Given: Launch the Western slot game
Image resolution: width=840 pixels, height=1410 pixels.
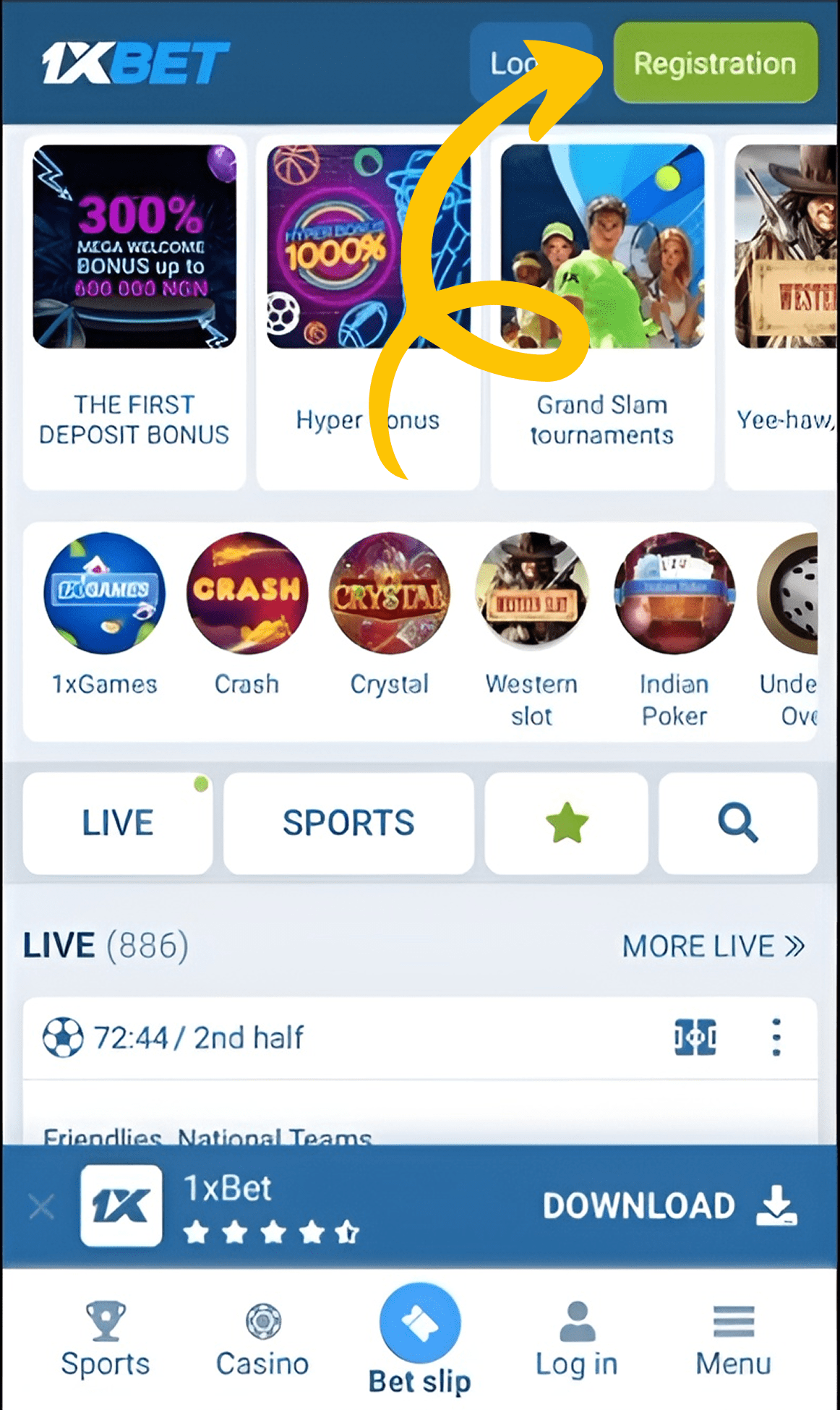Looking at the screenshot, I should point(532,593).
